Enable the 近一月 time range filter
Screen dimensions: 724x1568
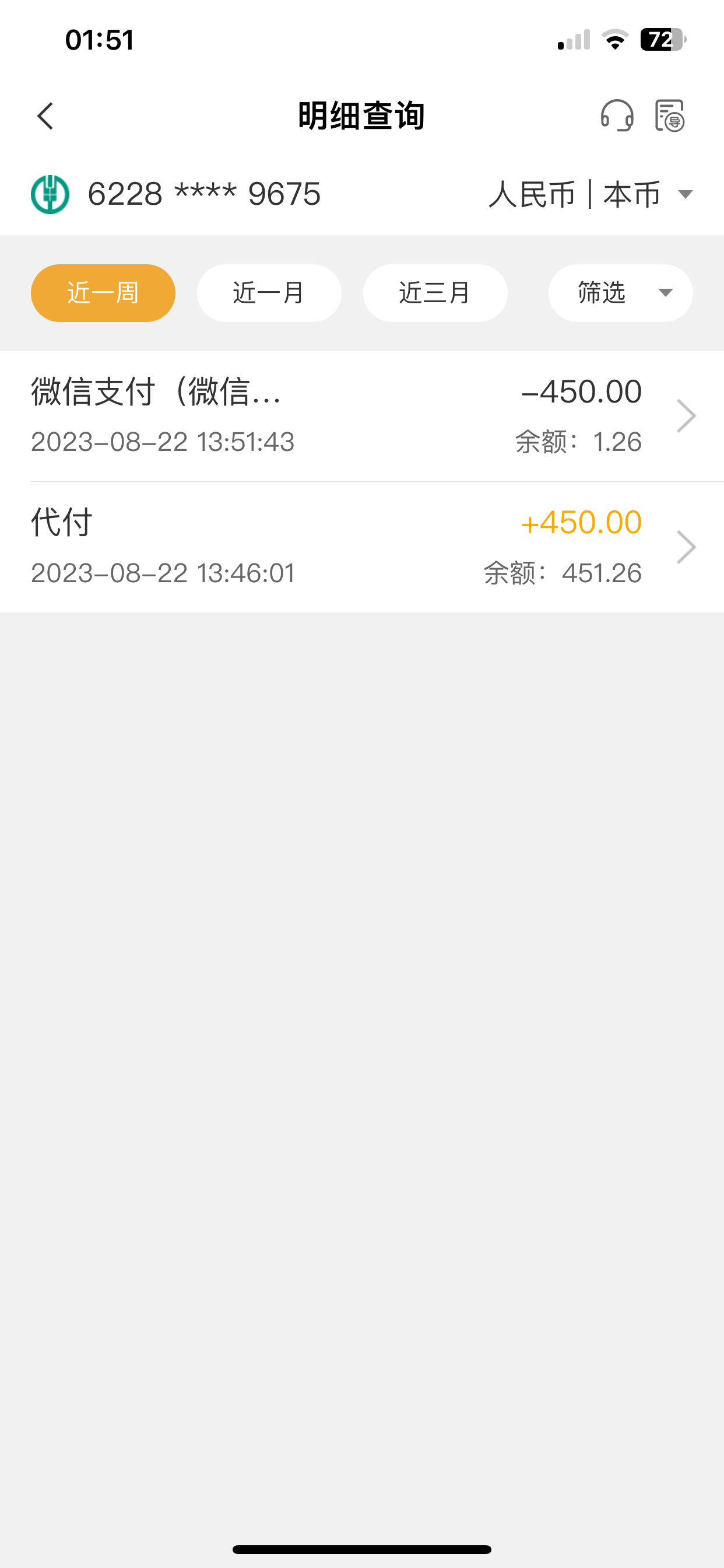(268, 293)
